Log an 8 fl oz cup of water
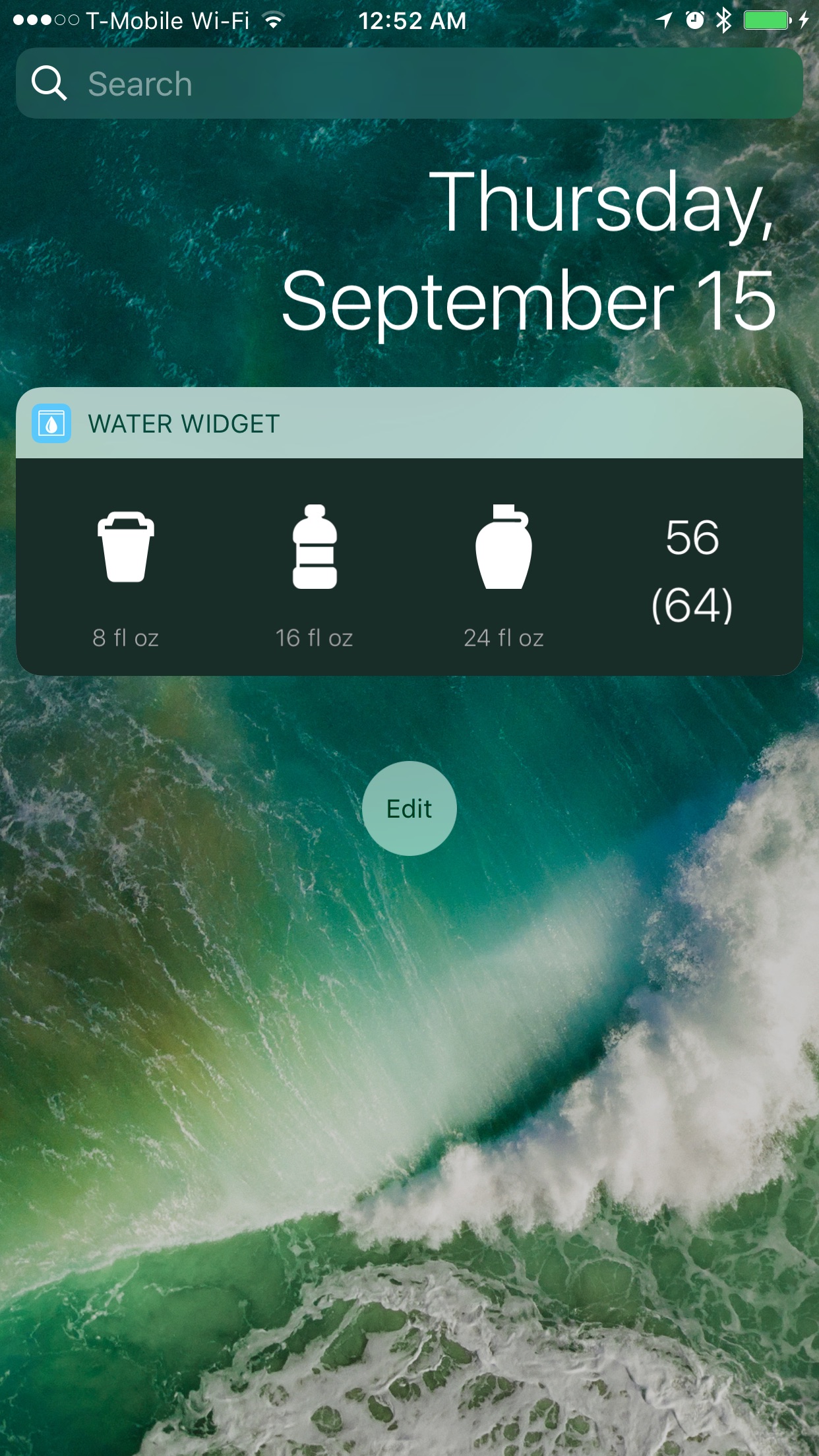 [x=126, y=547]
